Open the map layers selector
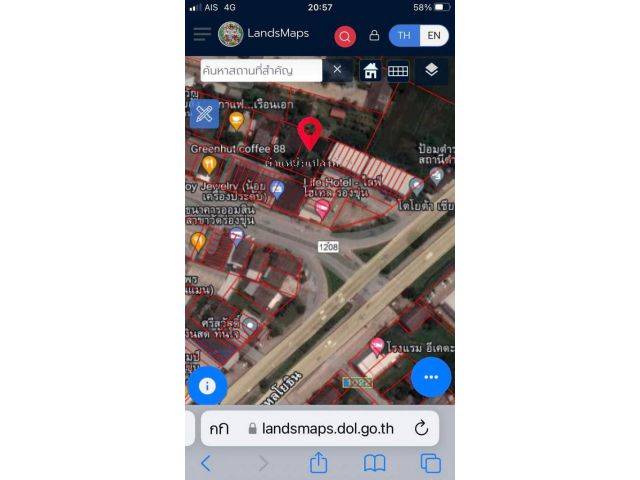640x480 pixels. [431, 70]
